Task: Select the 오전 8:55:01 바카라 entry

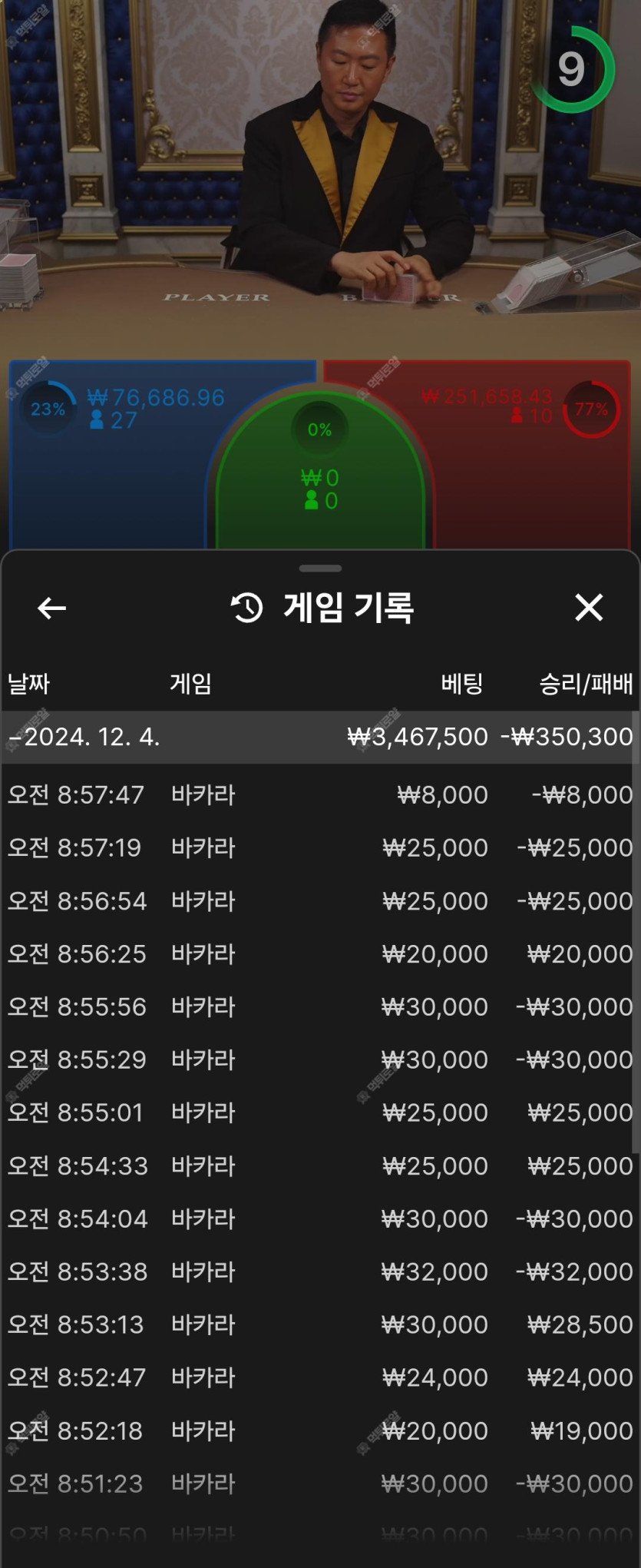Action: click(x=319, y=1112)
